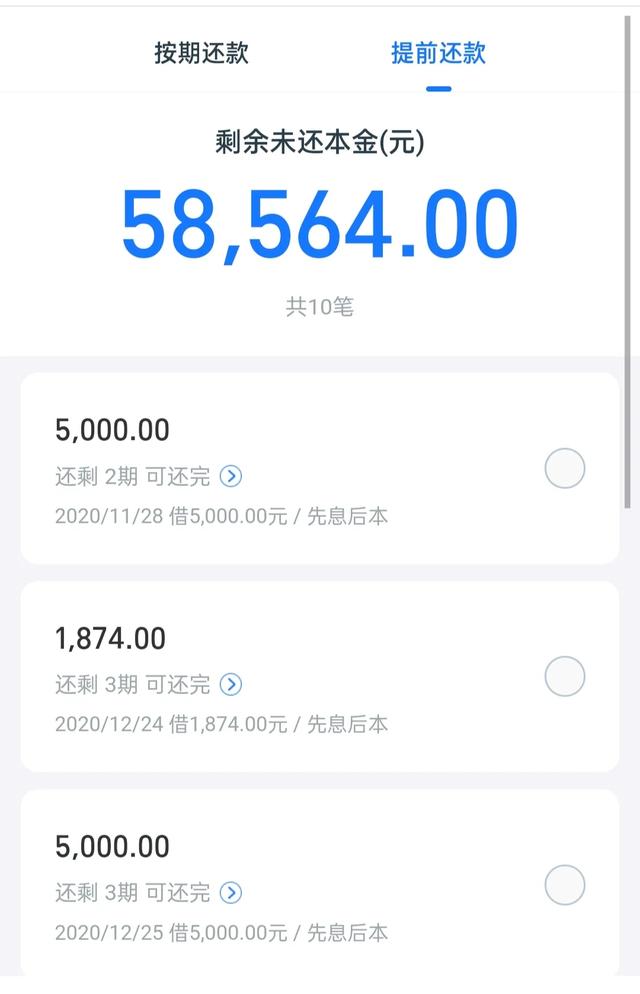Select the 2020/12/25 loan of 5,000.00

pyautogui.click(x=564, y=885)
